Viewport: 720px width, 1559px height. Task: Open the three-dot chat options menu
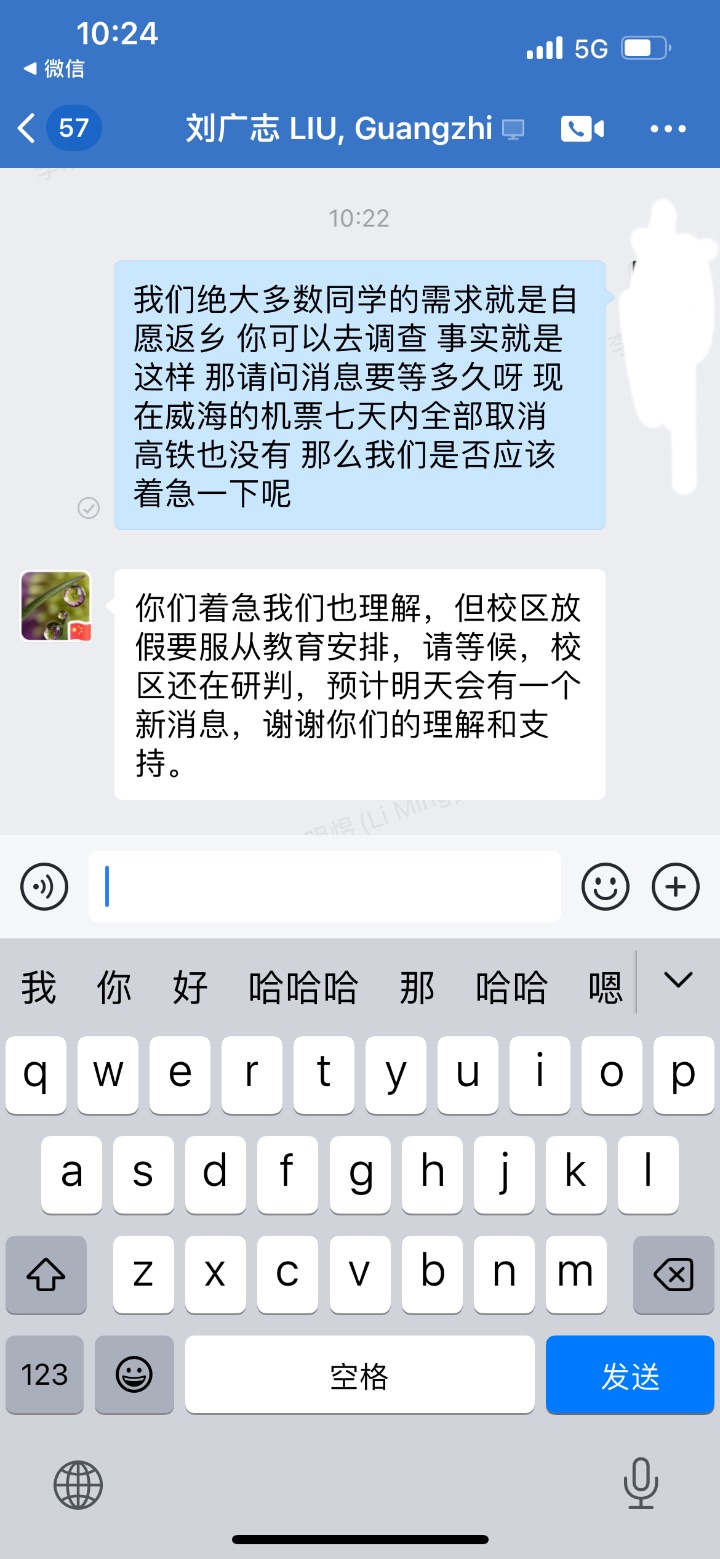(x=668, y=129)
